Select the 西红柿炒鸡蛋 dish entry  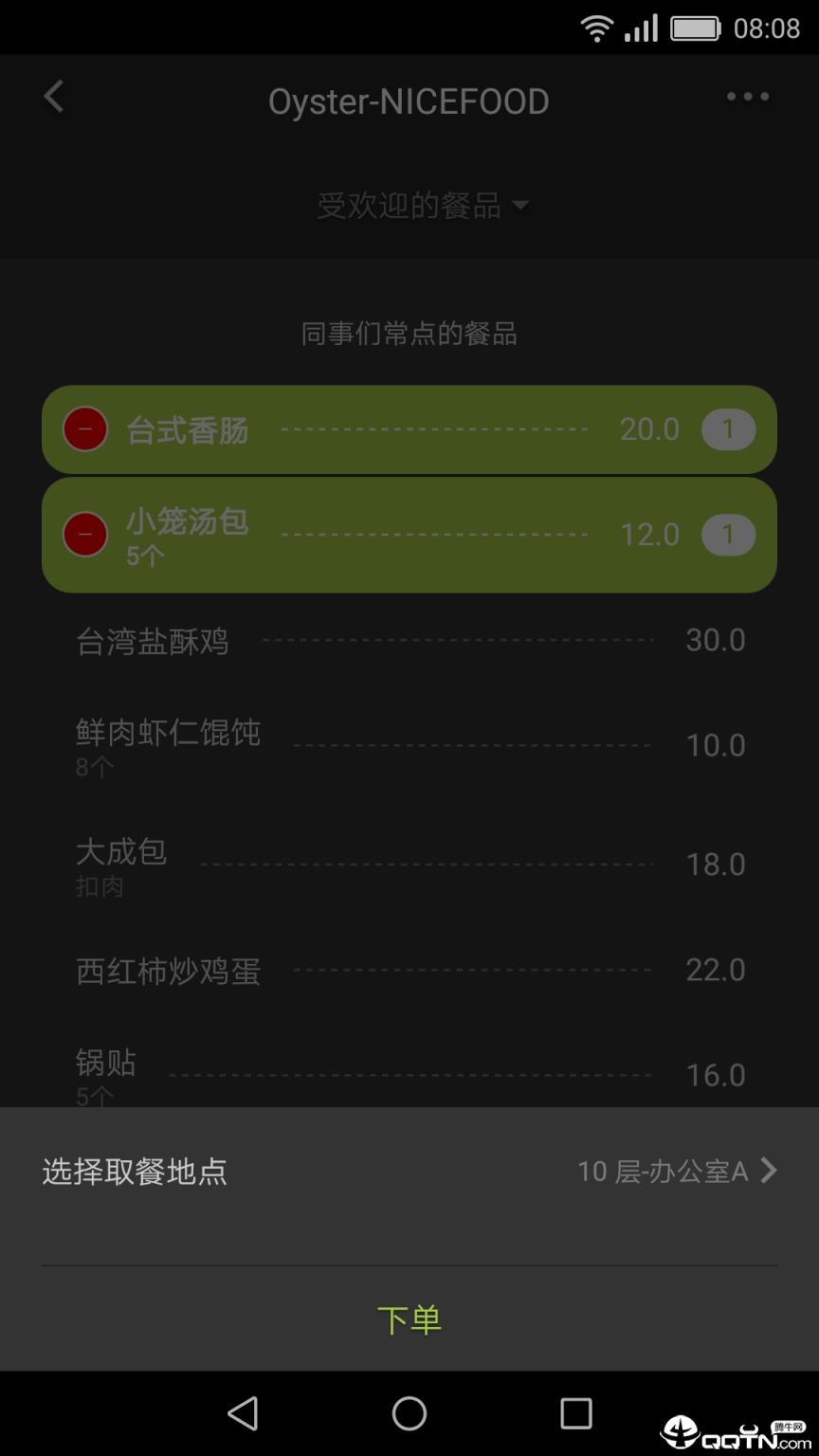167,970
